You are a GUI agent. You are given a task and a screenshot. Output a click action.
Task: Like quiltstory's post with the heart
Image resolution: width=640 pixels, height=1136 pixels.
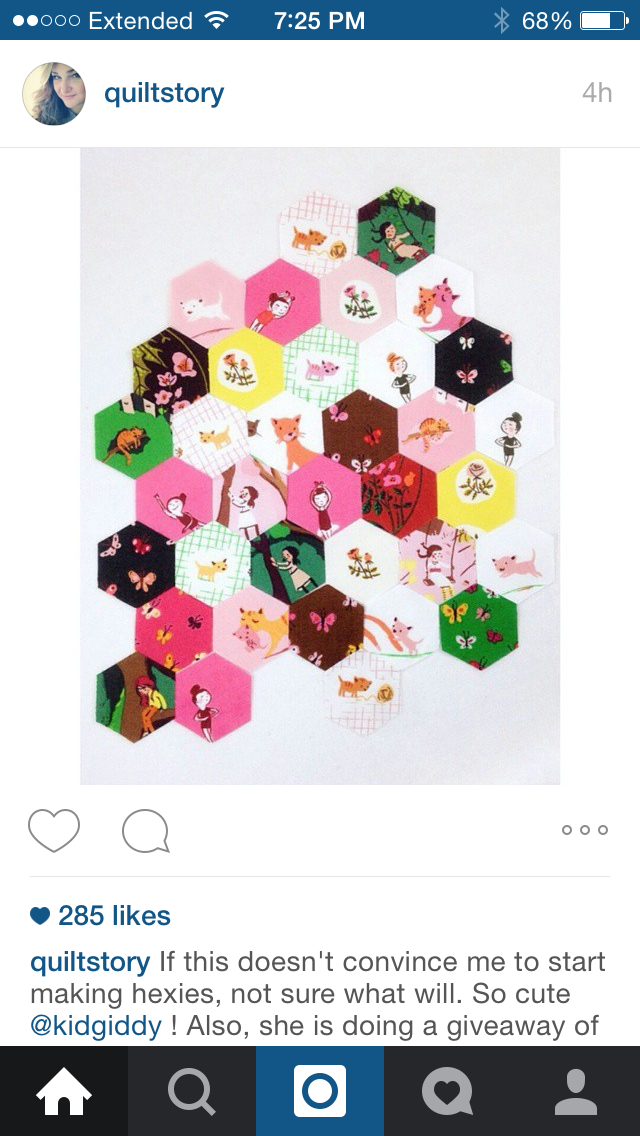click(x=54, y=830)
